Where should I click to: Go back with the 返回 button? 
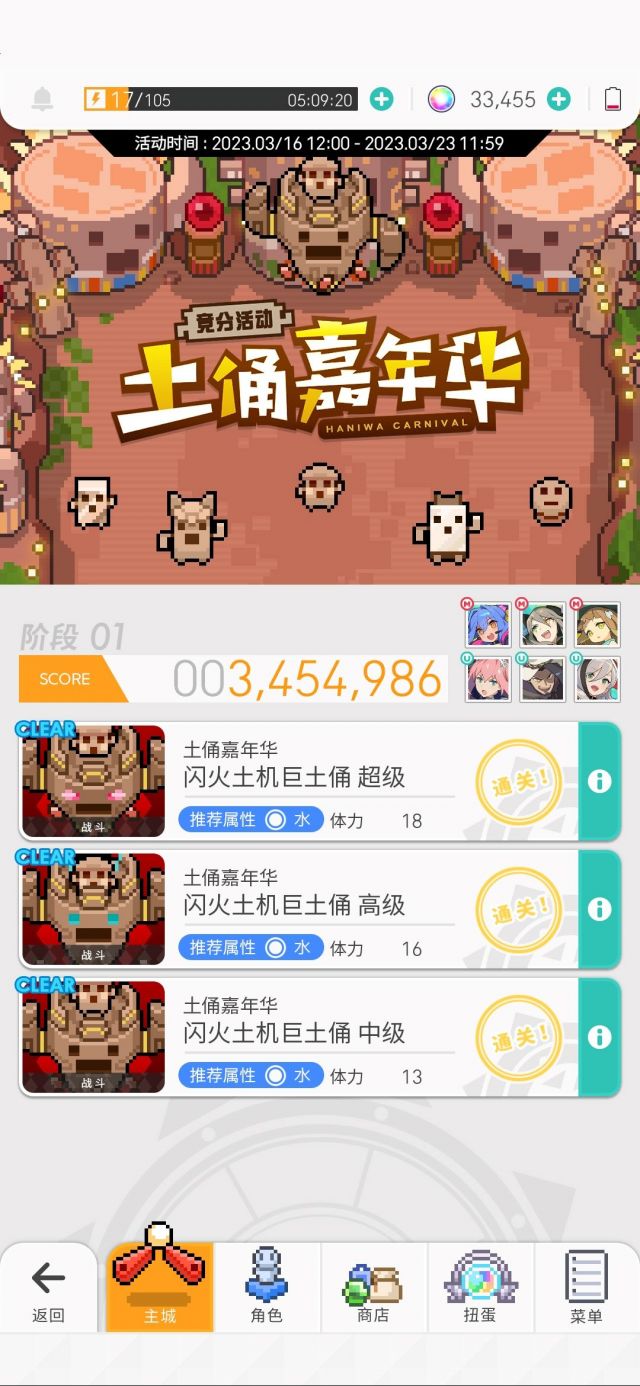point(48,1290)
